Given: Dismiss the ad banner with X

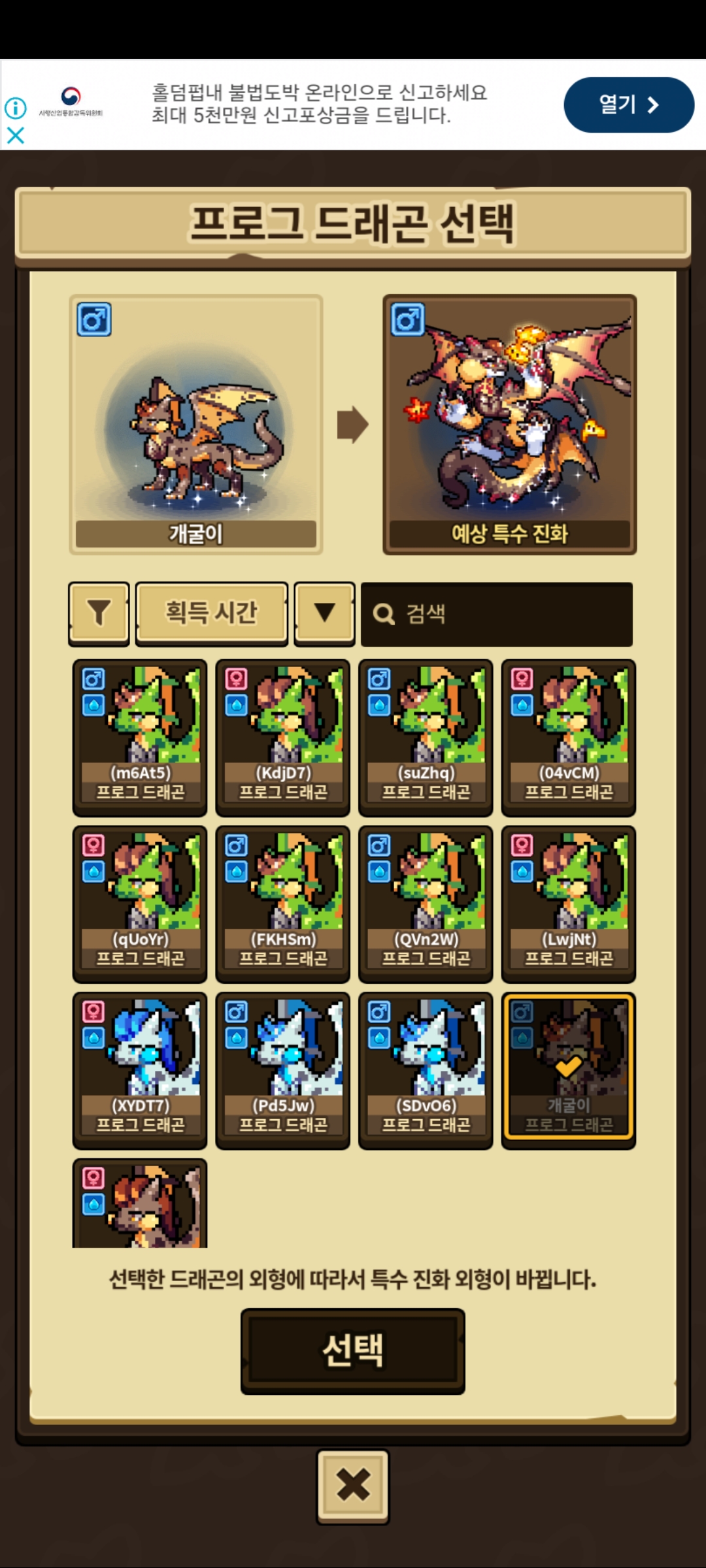Looking at the screenshot, I should pyautogui.click(x=16, y=135).
